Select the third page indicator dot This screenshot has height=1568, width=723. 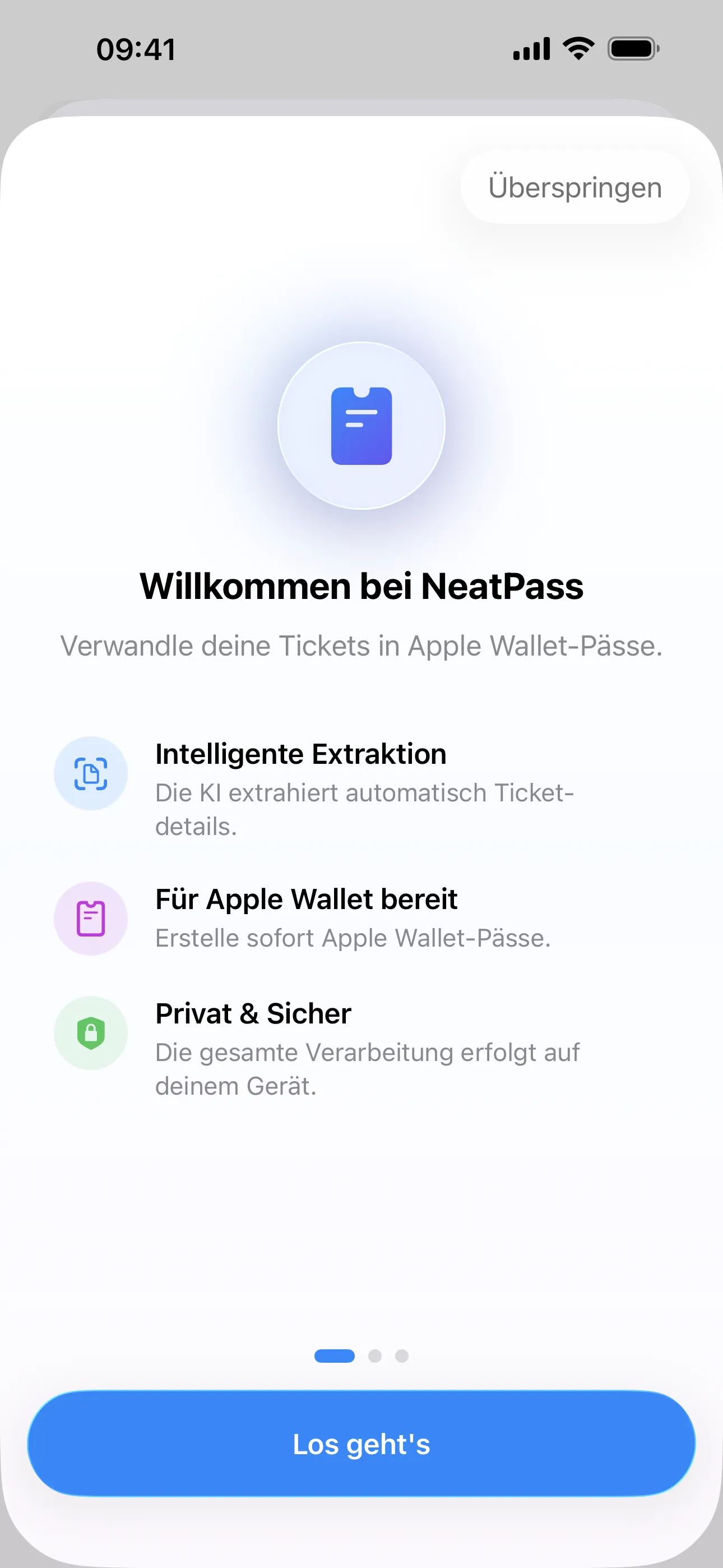pyautogui.click(x=402, y=1356)
